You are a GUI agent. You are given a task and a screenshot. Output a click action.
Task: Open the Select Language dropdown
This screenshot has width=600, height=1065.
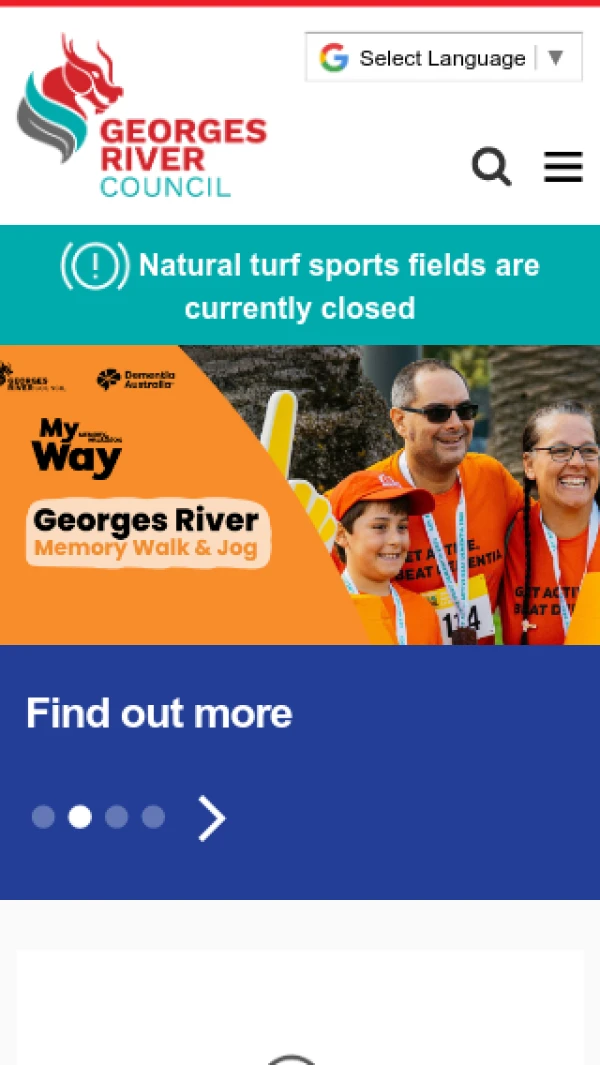click(443, 58)
